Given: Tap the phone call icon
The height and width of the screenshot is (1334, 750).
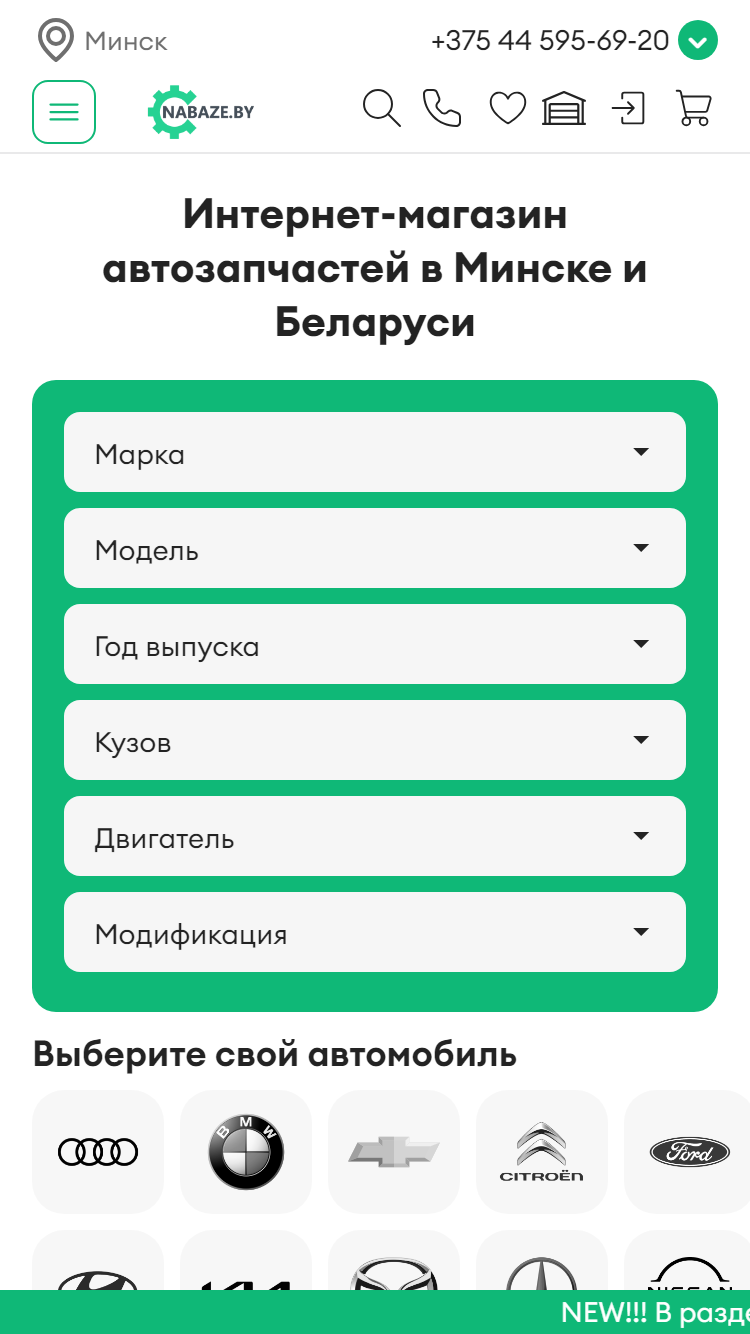Looking at the screenshot, I should coord(441,108).
